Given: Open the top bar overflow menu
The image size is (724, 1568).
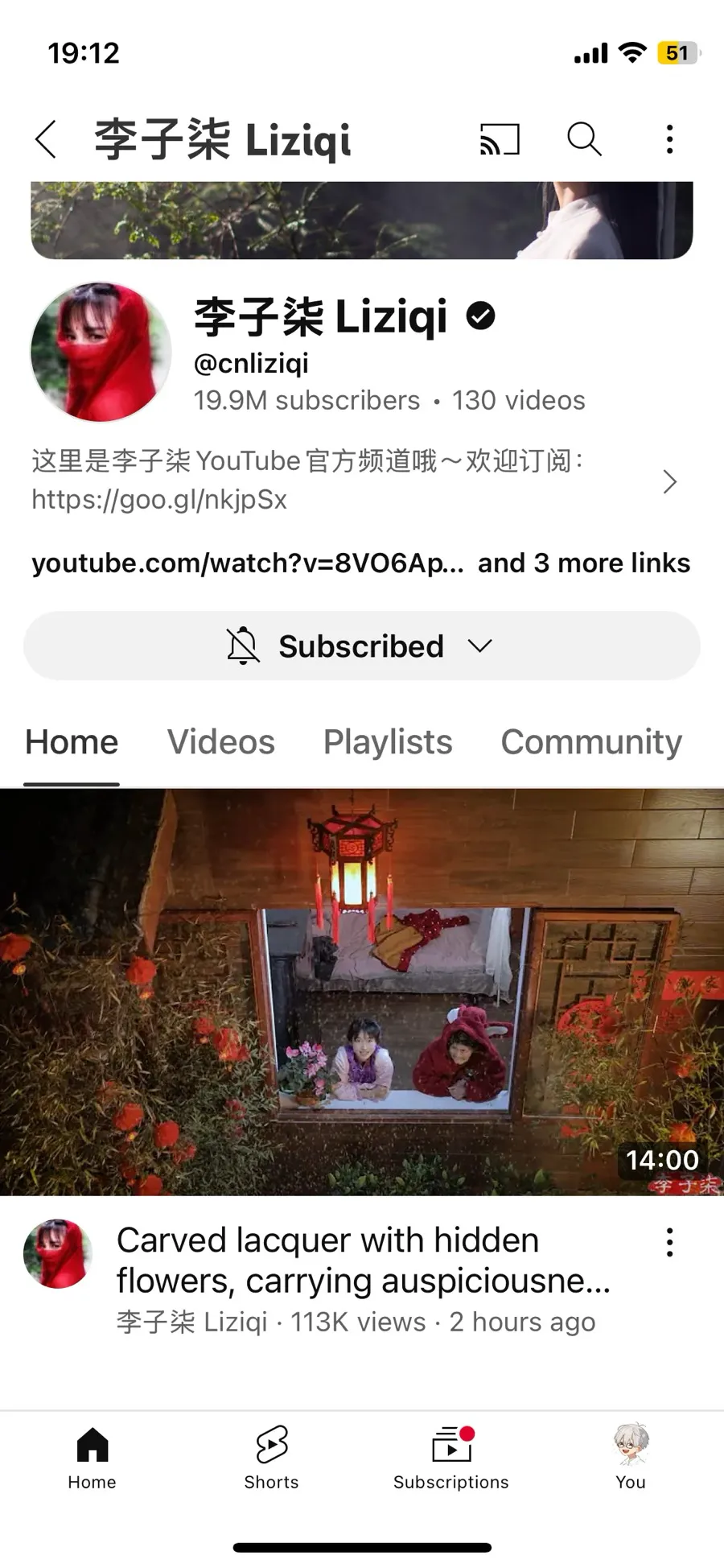Looking at the screenshot, I should (x=669, y=139).
